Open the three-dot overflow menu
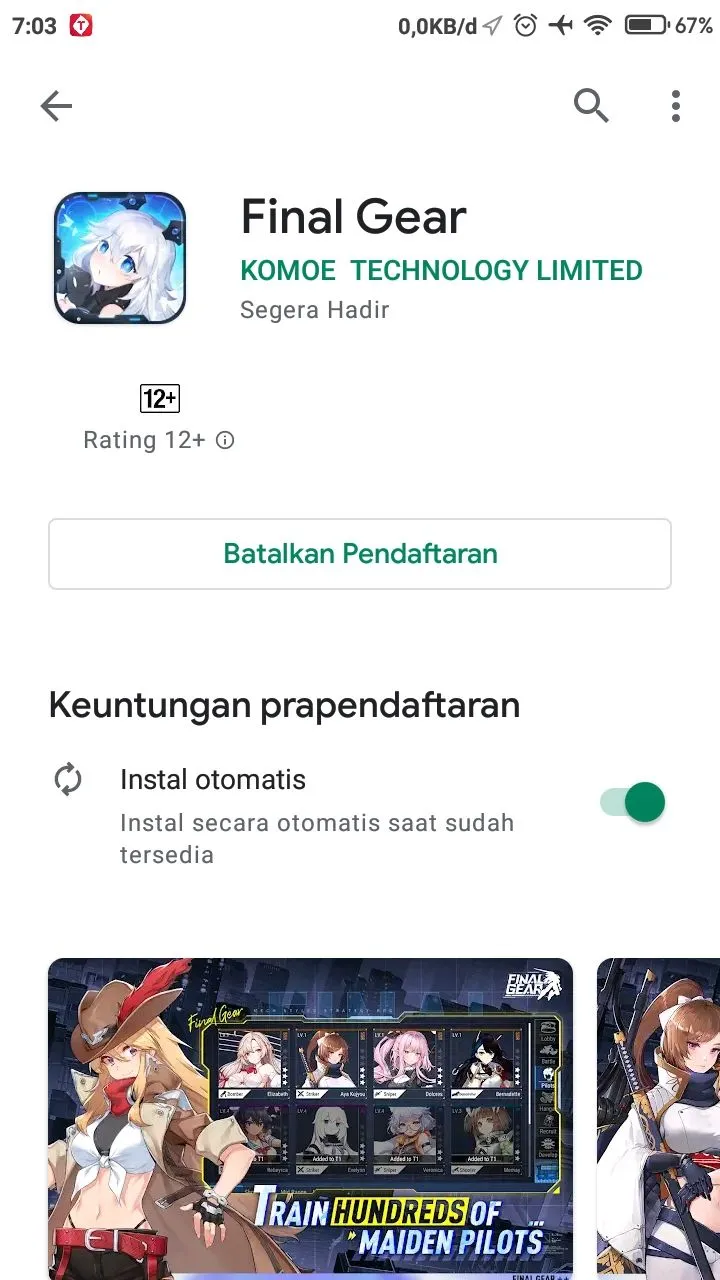 point(676,105)
